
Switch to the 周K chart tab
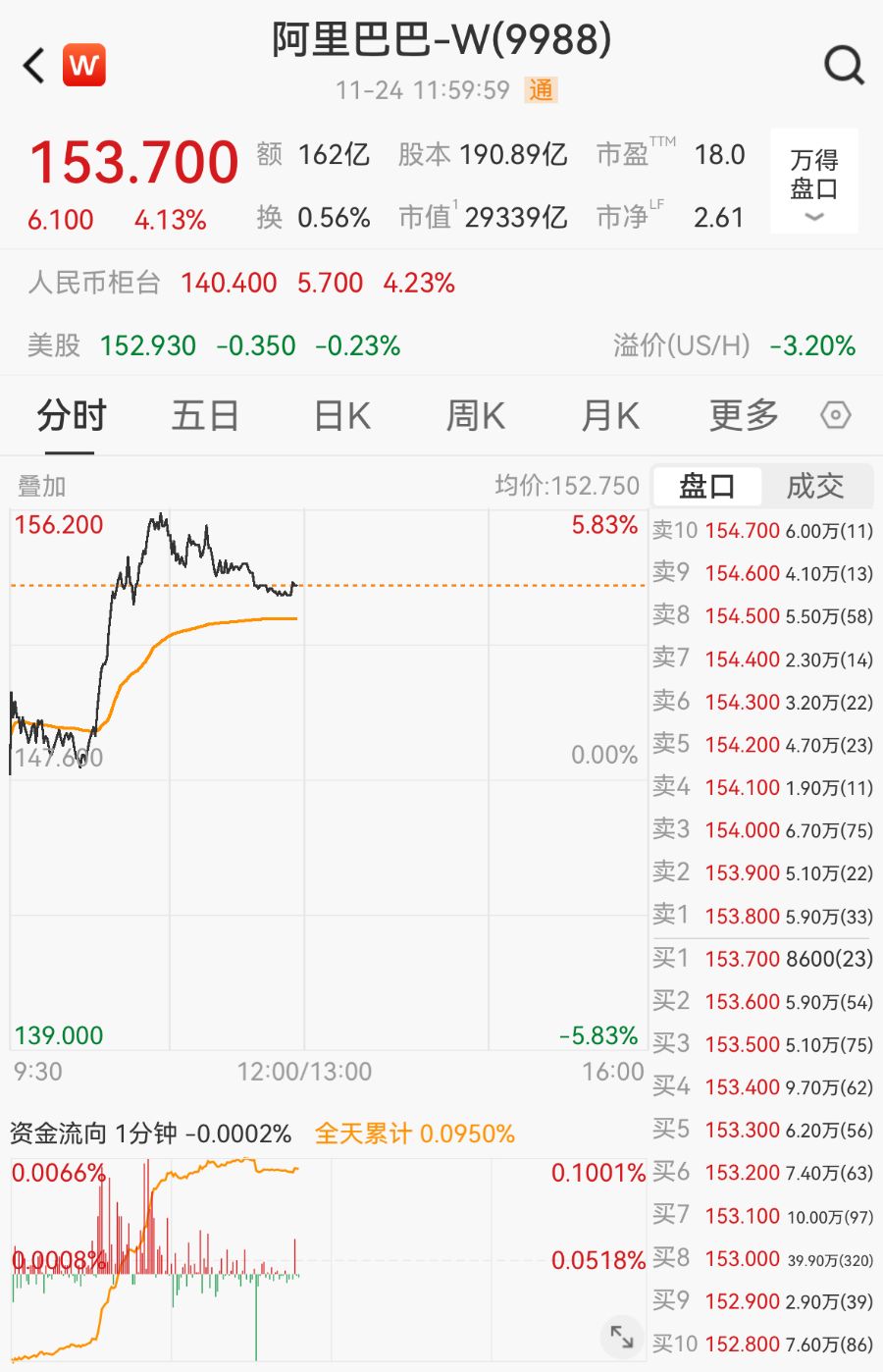click(475, 416)
